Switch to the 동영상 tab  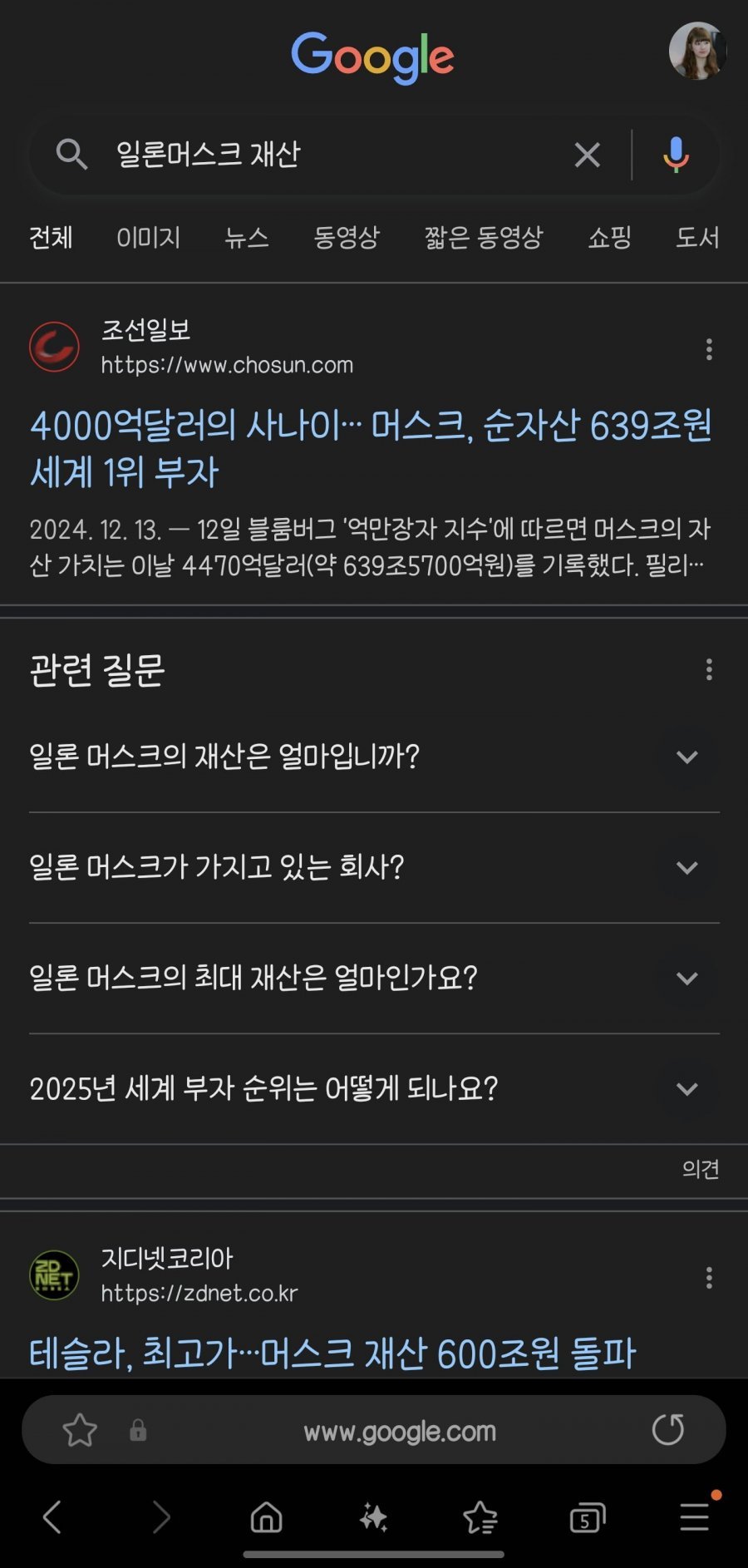tap(347, 238)
